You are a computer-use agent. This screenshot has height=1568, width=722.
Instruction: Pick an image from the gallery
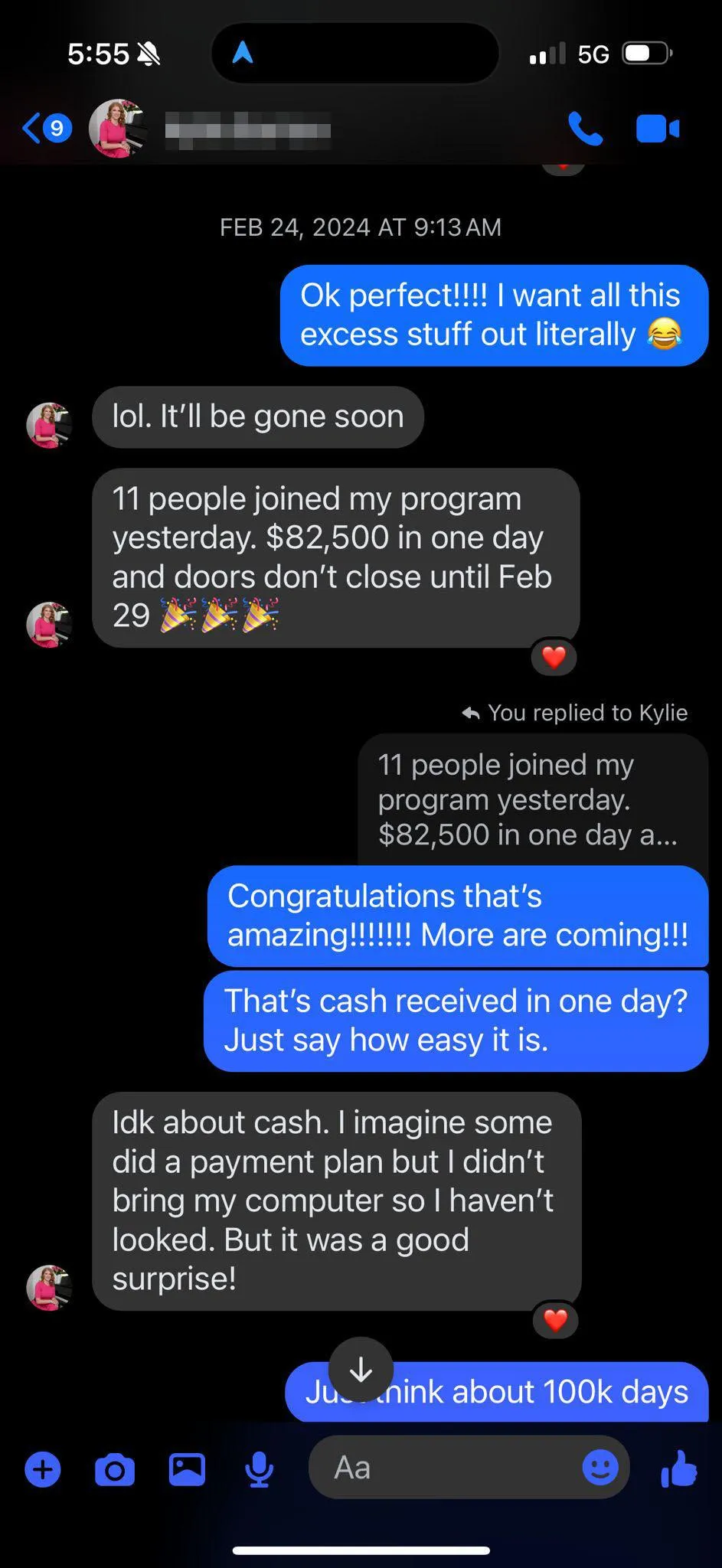click(187, 1469)
